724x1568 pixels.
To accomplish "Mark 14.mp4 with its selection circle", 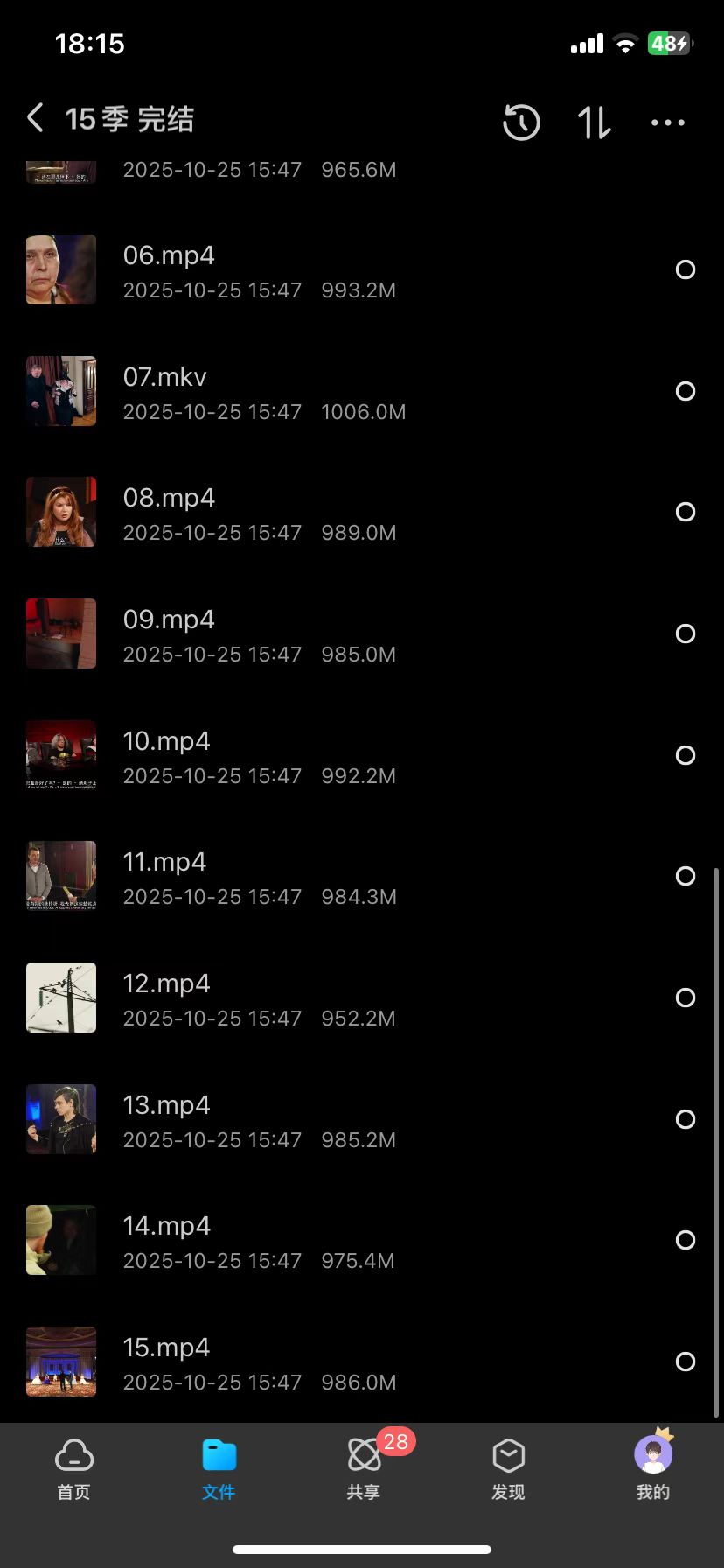I will (686, 1240).
